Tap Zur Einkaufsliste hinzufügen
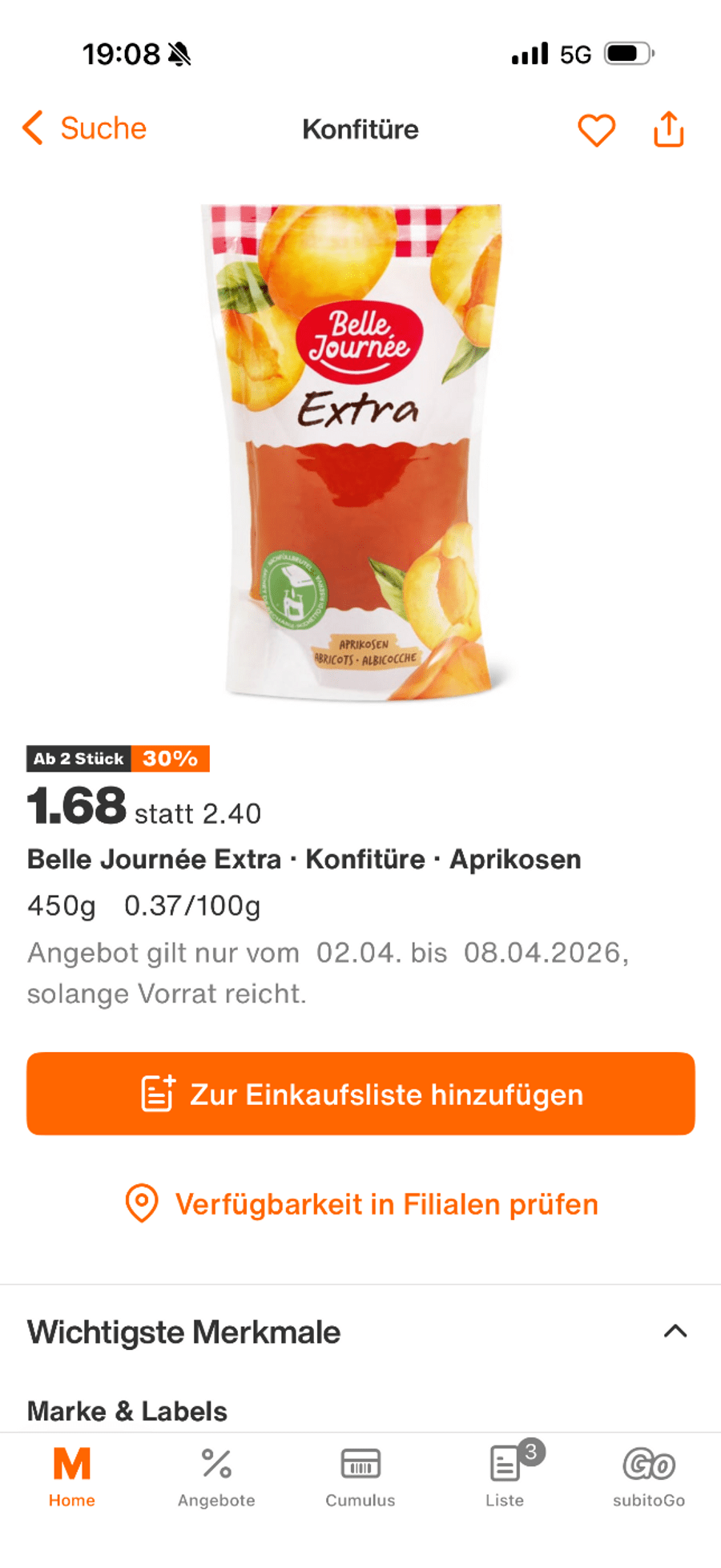The height and width of the screenshot is (1568, 721). point(360,1094)
